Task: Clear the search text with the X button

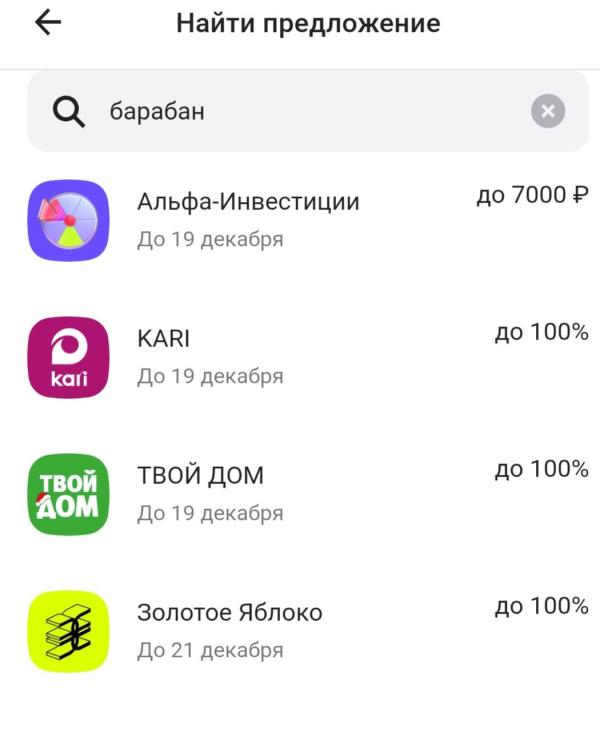Action: (x=547, y=111)
